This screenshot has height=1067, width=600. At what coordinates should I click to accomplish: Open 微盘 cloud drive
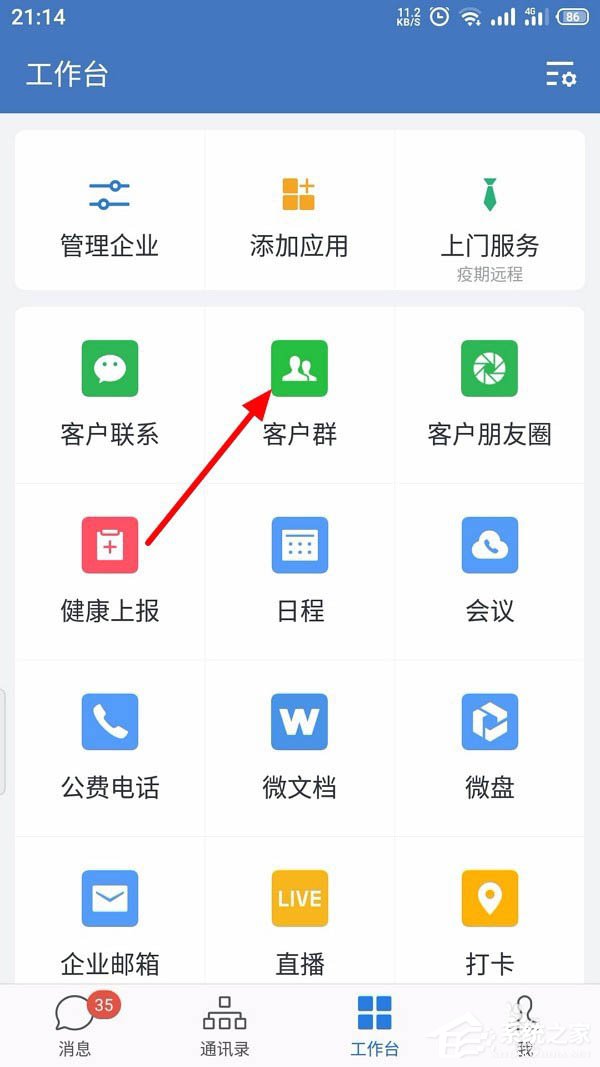click(x=490, y=746)
